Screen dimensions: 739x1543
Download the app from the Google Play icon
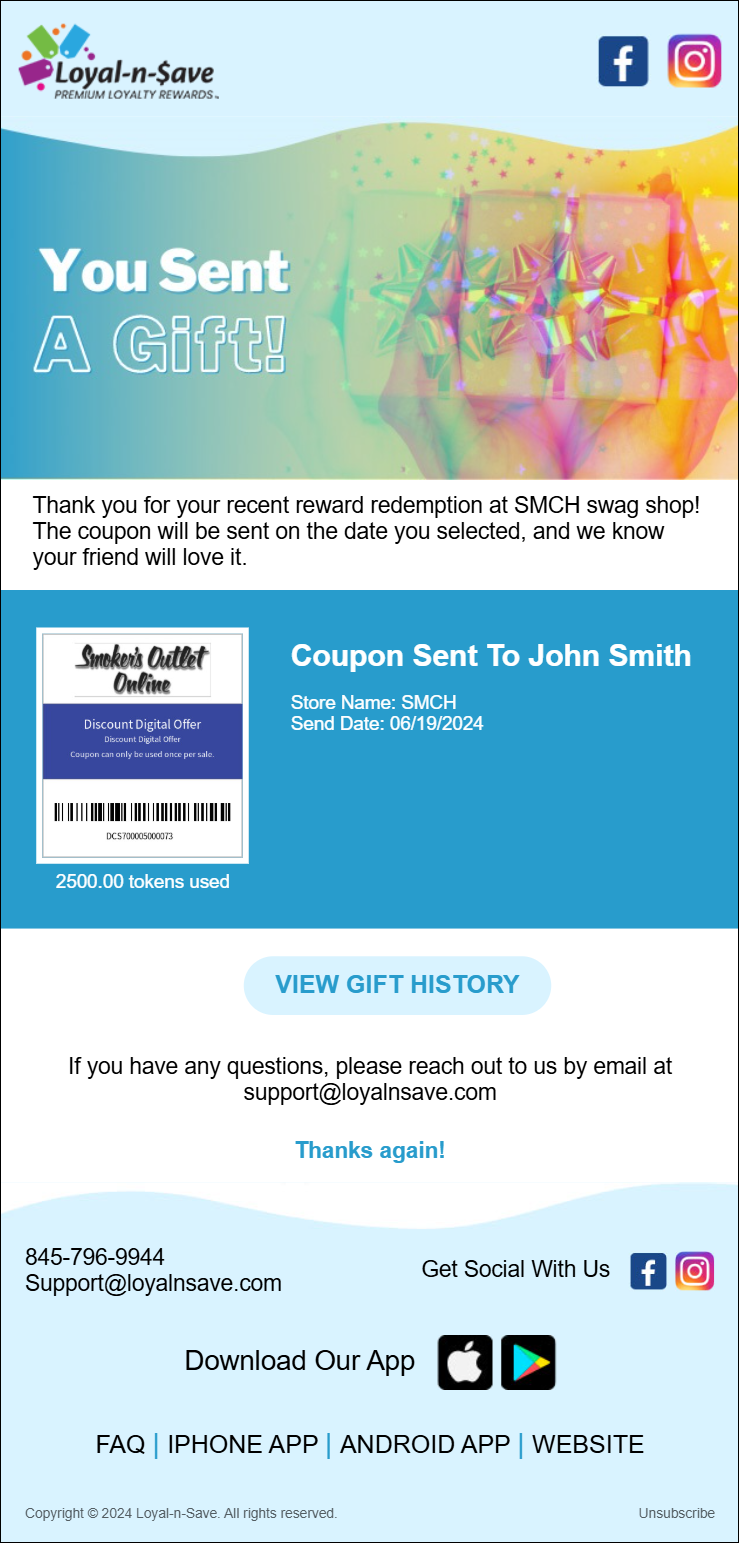pyautogui.click(x=528, y=1362)
